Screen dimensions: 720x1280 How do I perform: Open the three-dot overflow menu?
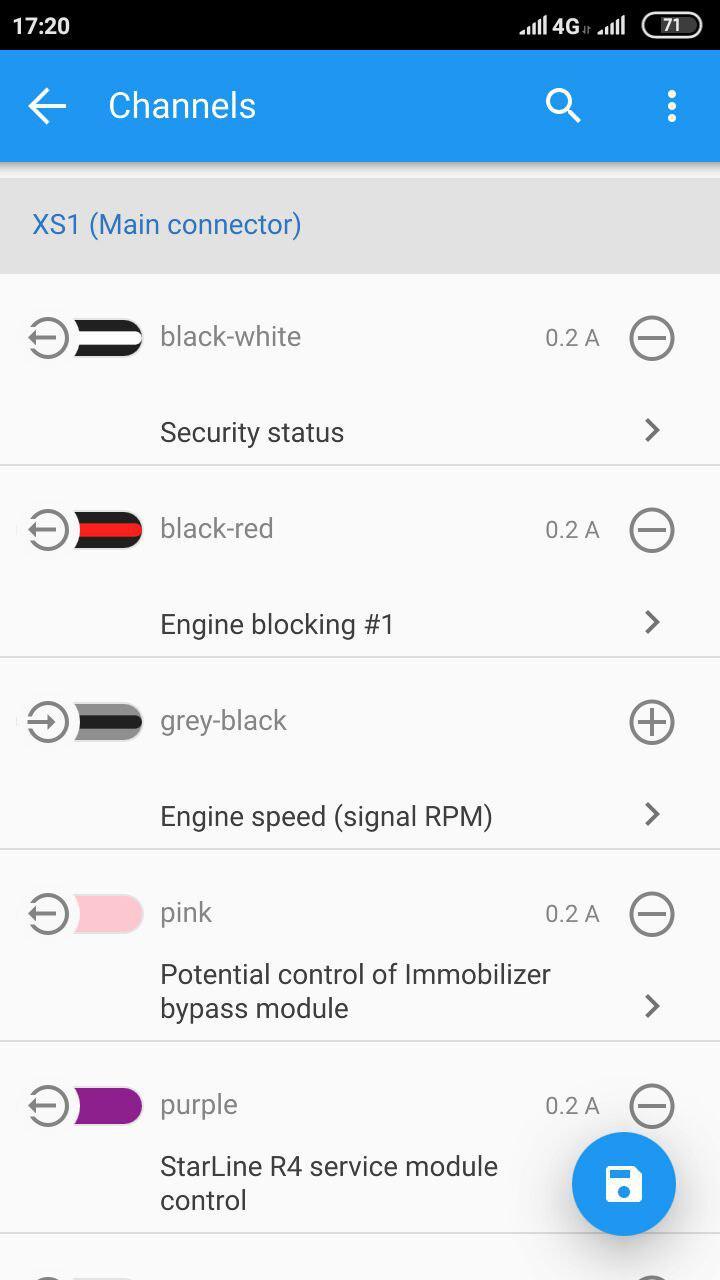[x=671, y=105]
